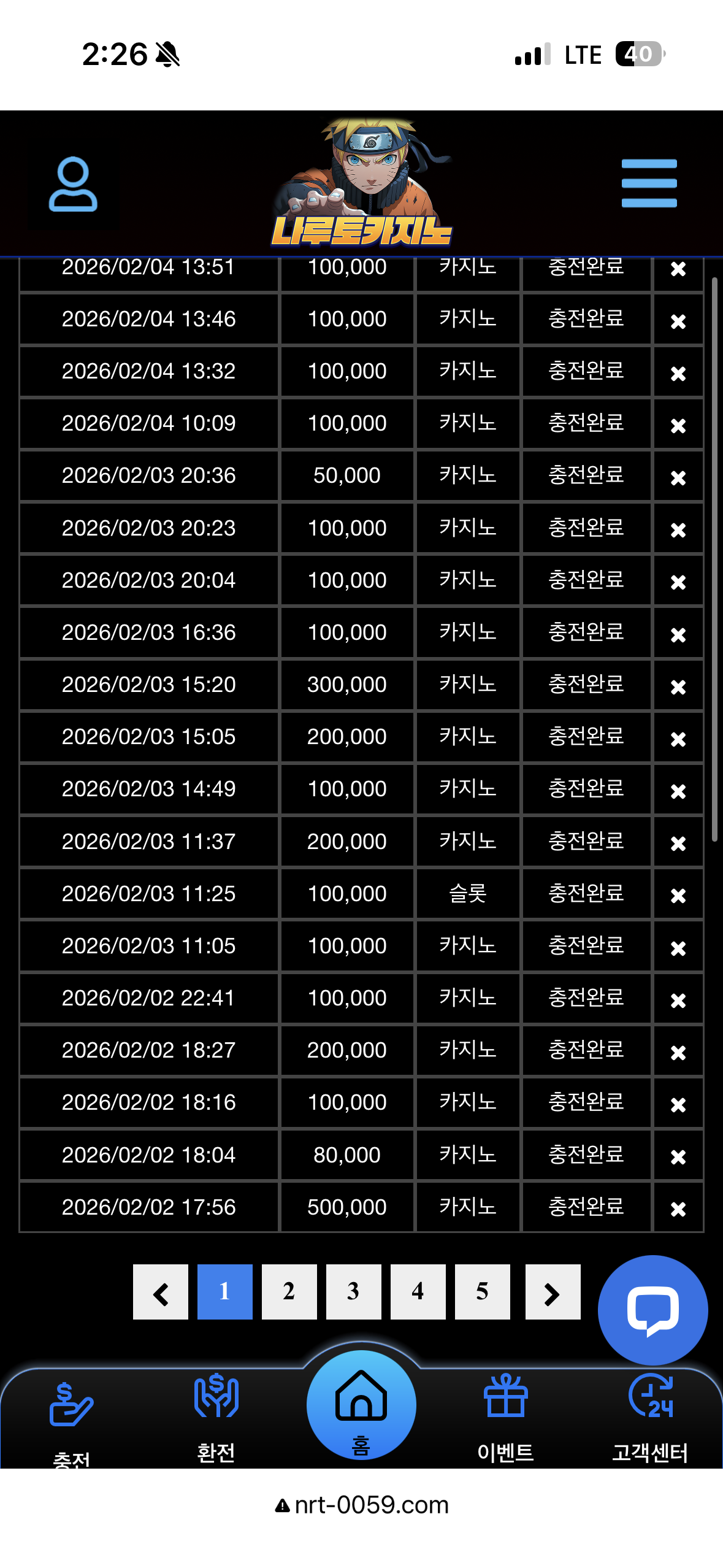
Task: Open the user profile icon
Action: [x=73, y=184]
